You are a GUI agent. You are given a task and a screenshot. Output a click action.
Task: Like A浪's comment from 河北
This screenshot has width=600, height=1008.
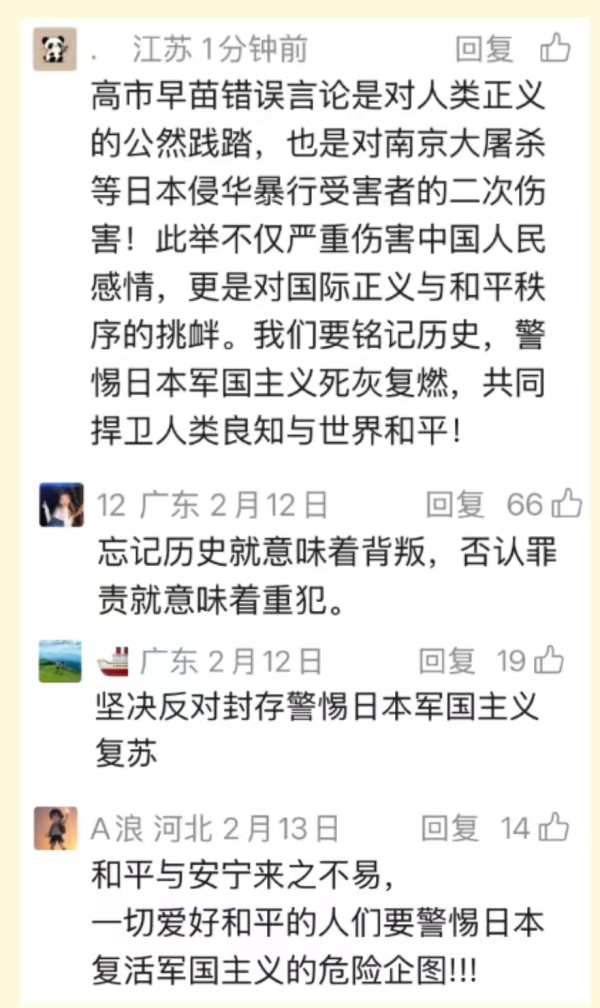pos(552,828)
